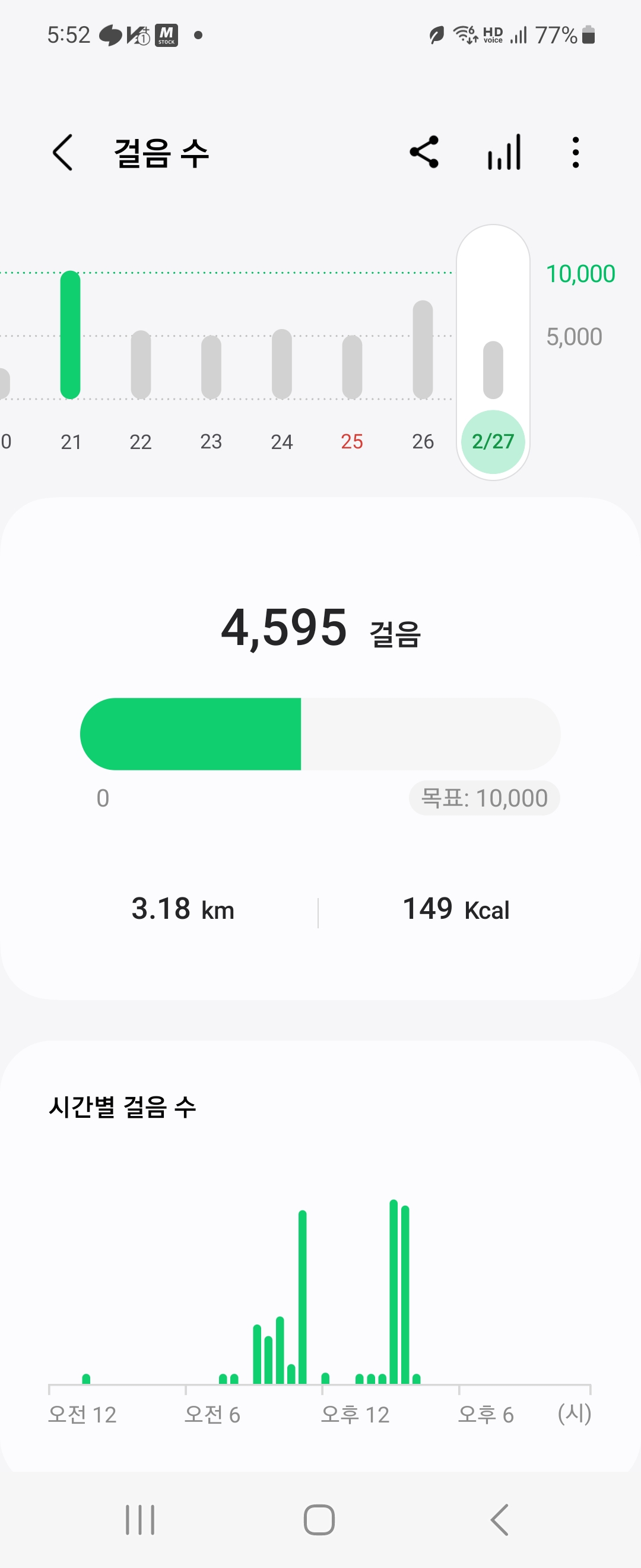Tap the 목표: 10,000 goal chip
Viewport: 641px width, 1568px height.
[x=484, y=798]
